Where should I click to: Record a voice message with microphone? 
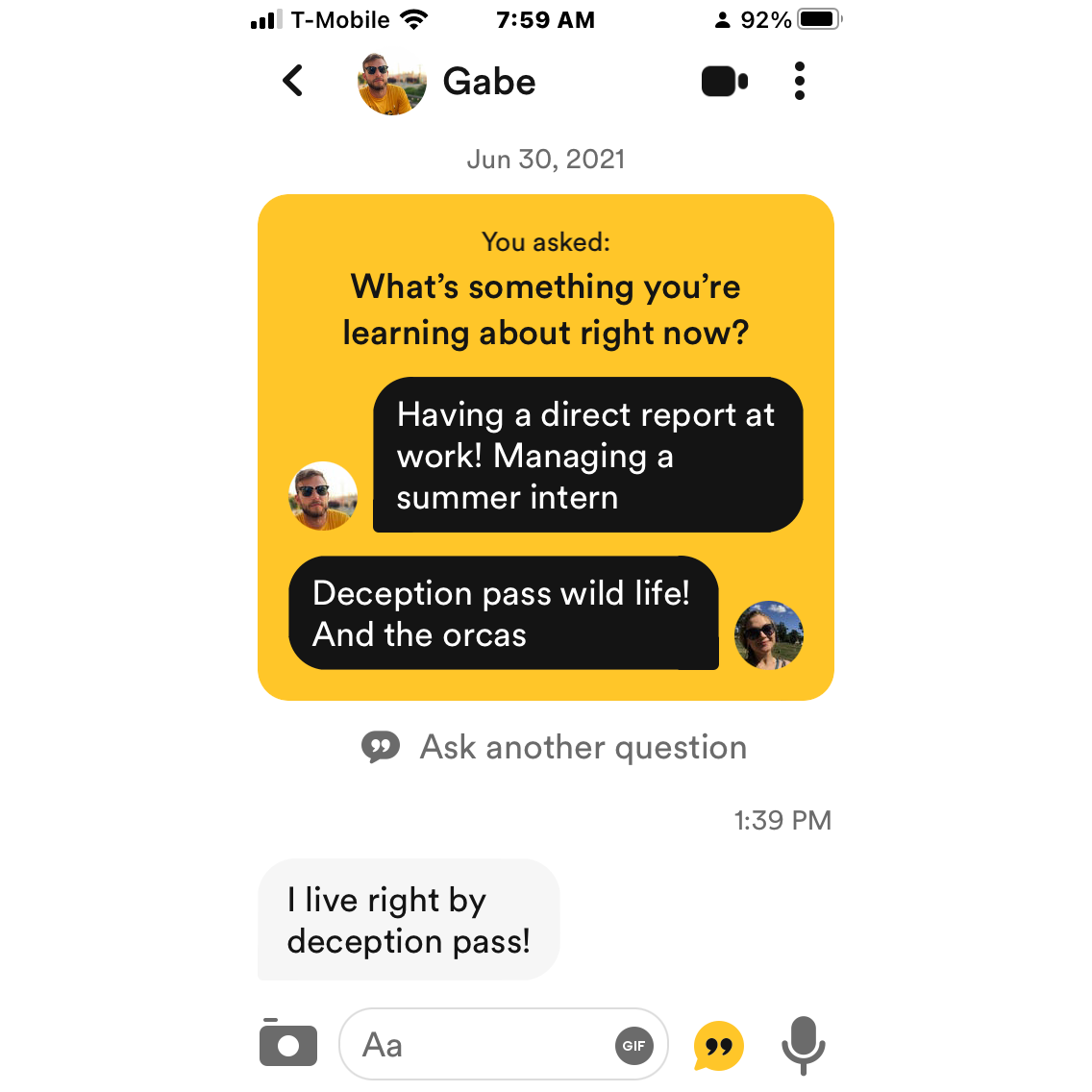click(803, 1045)
